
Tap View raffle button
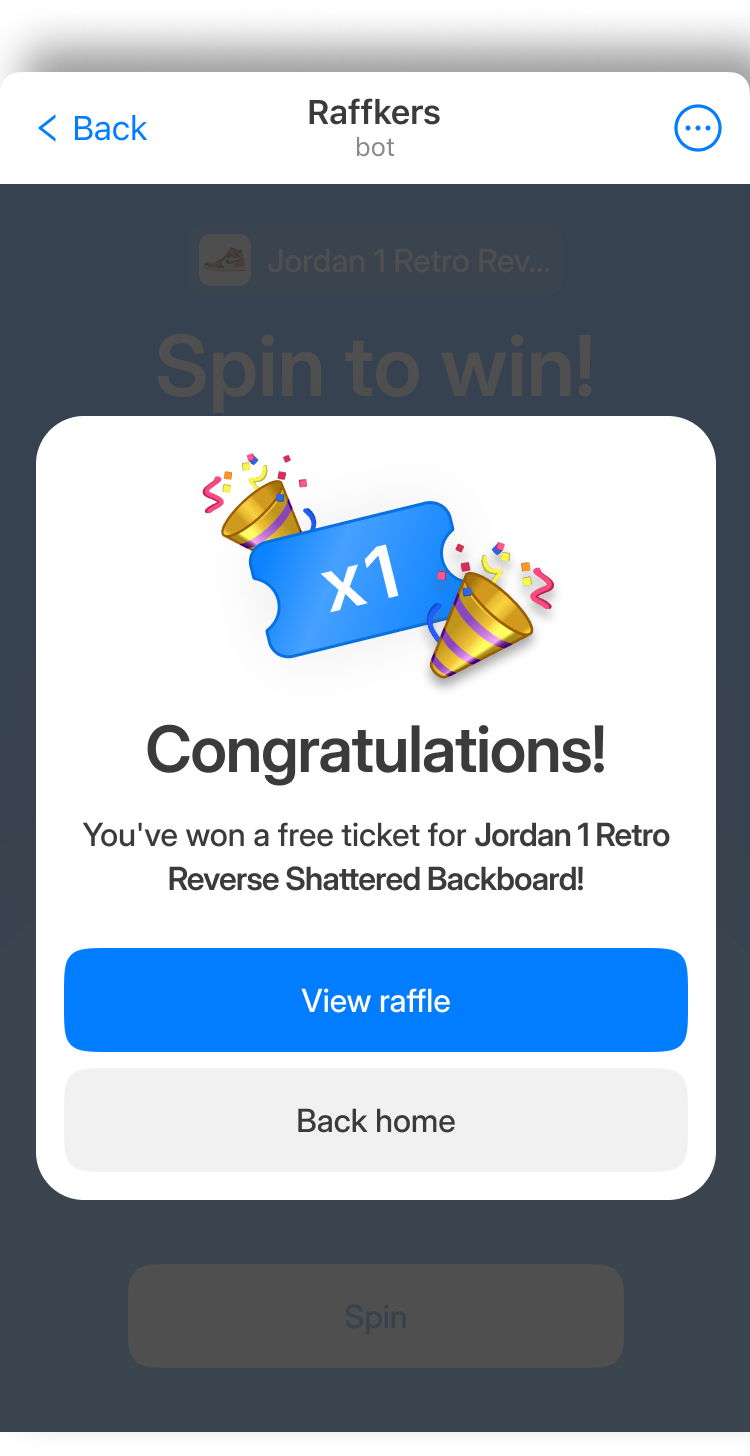coord(376,1000)
